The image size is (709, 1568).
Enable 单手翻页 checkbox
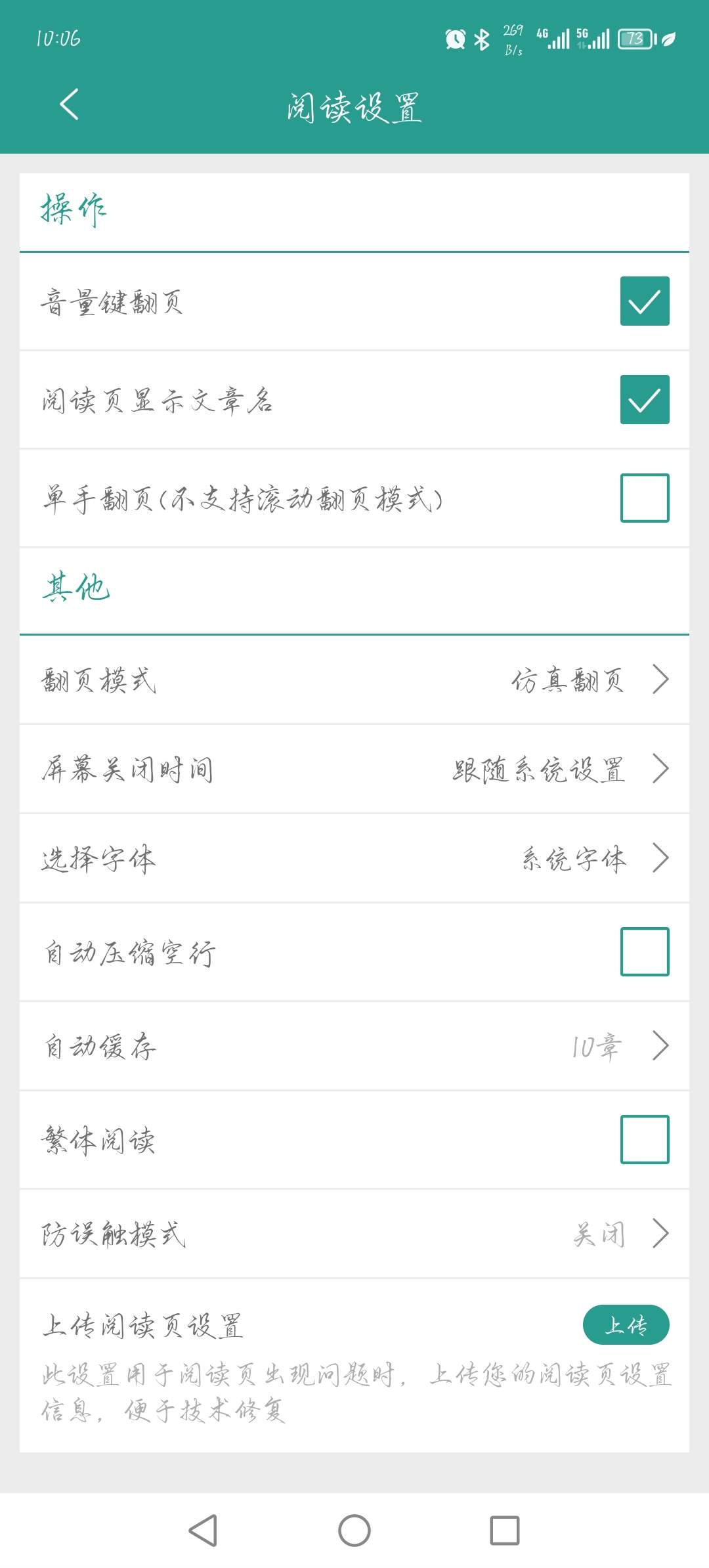645,498
